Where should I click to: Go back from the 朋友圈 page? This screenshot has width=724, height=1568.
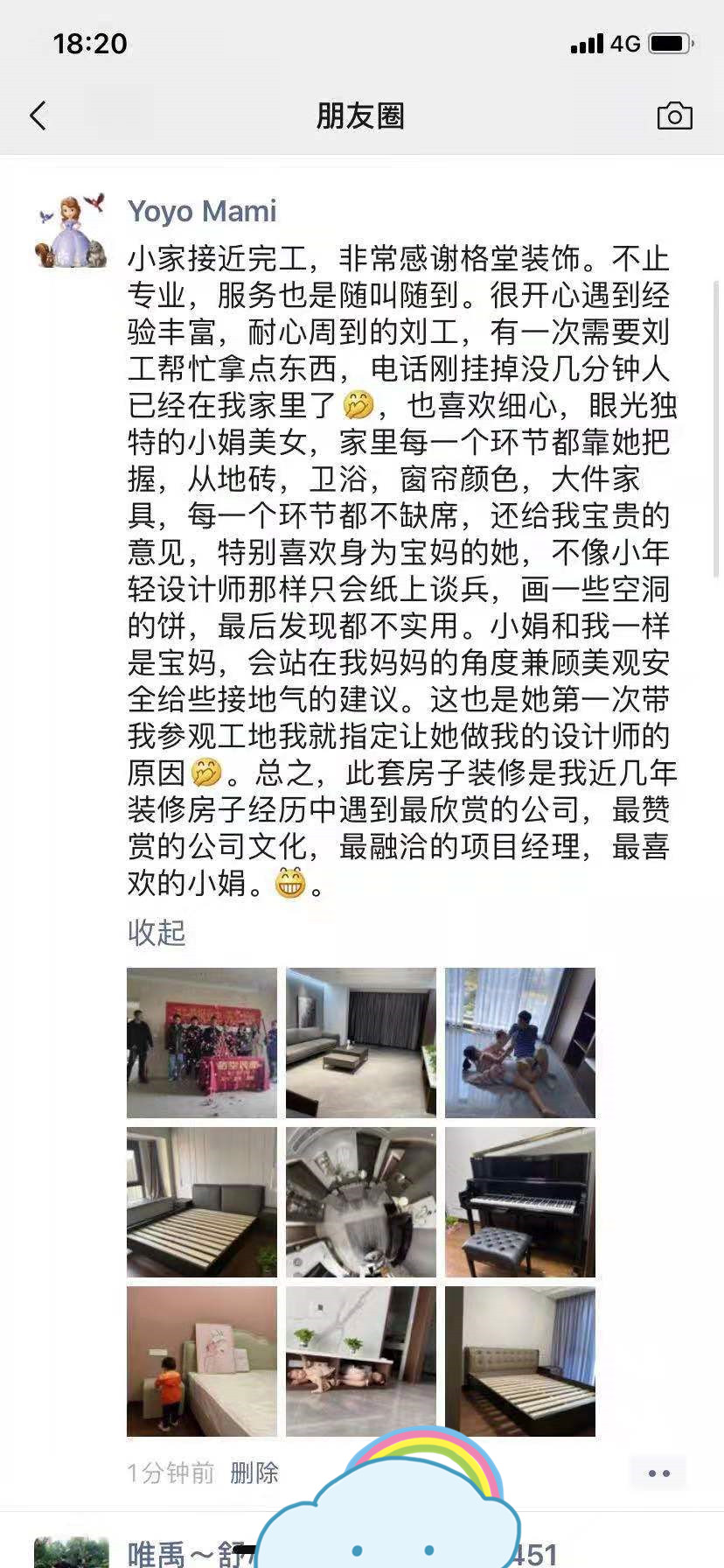click(38, 115)
